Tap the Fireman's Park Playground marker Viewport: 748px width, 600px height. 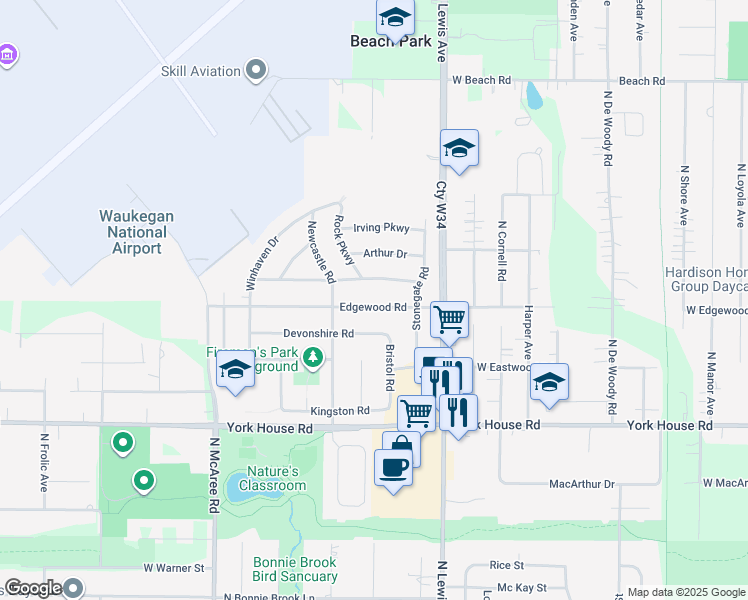(313, 355)
